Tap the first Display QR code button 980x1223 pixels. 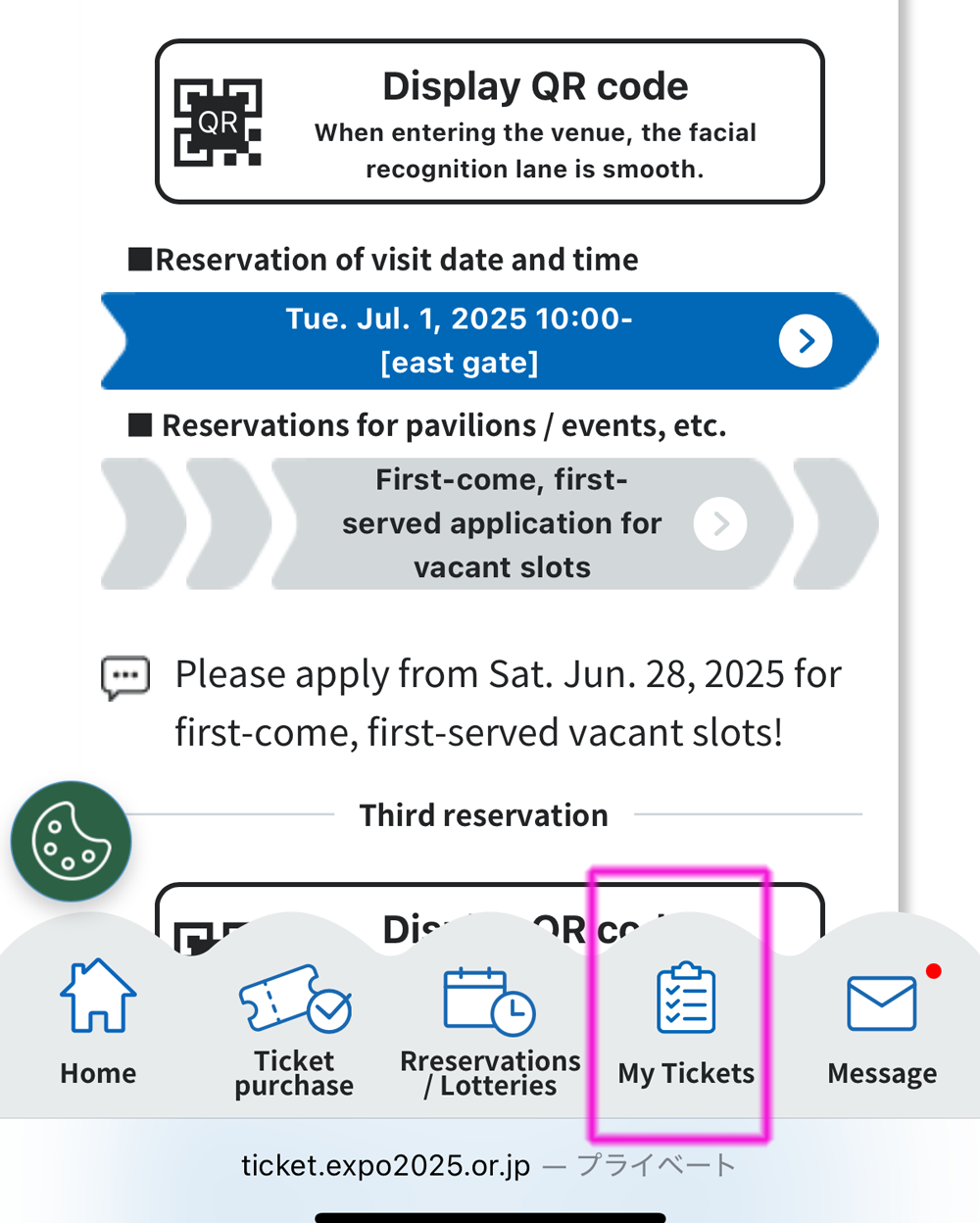point(489,122)
